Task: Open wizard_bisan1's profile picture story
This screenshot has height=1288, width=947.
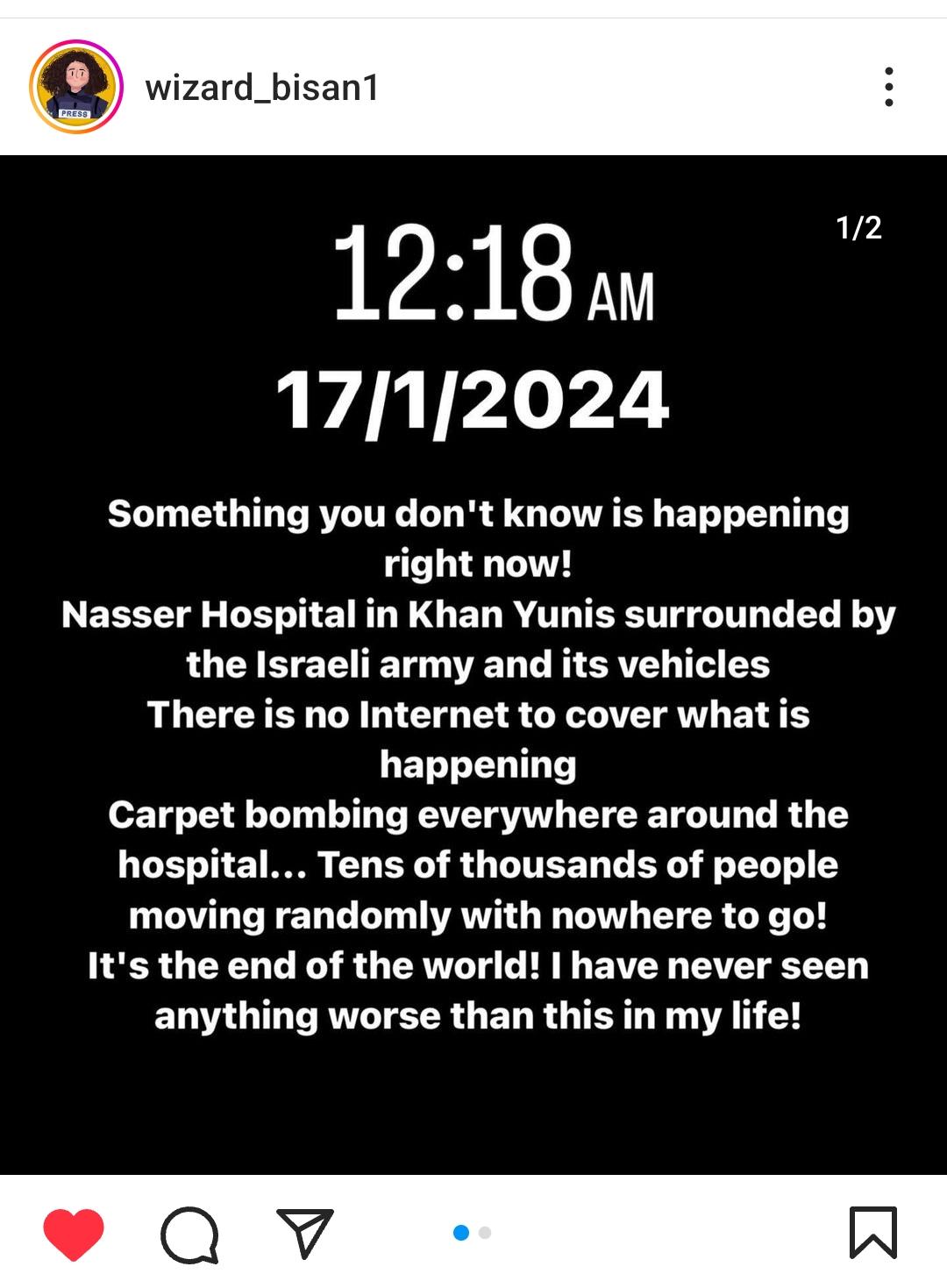Action: [76, 87]
